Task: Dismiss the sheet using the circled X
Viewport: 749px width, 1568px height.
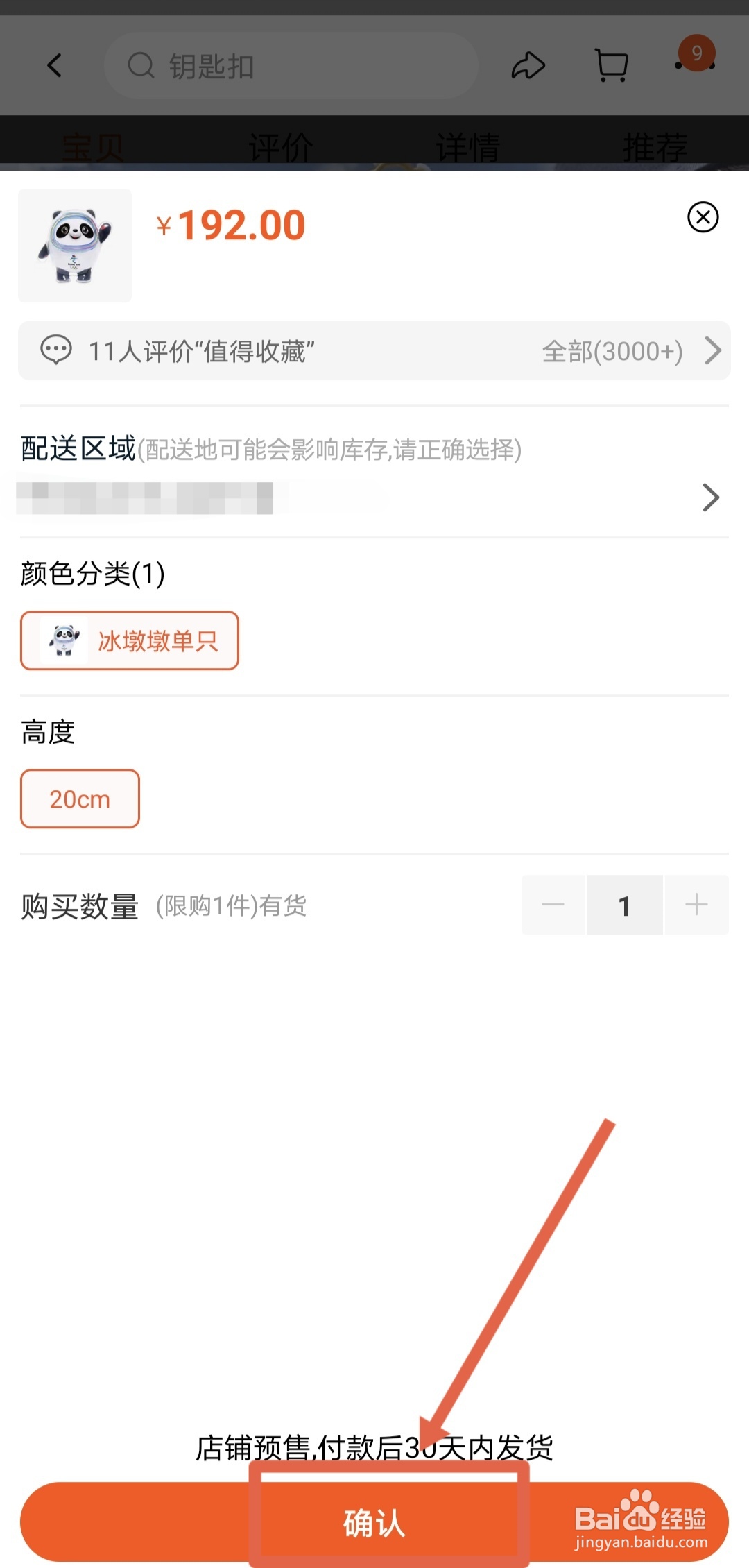Action: click(x=702, y=217)
